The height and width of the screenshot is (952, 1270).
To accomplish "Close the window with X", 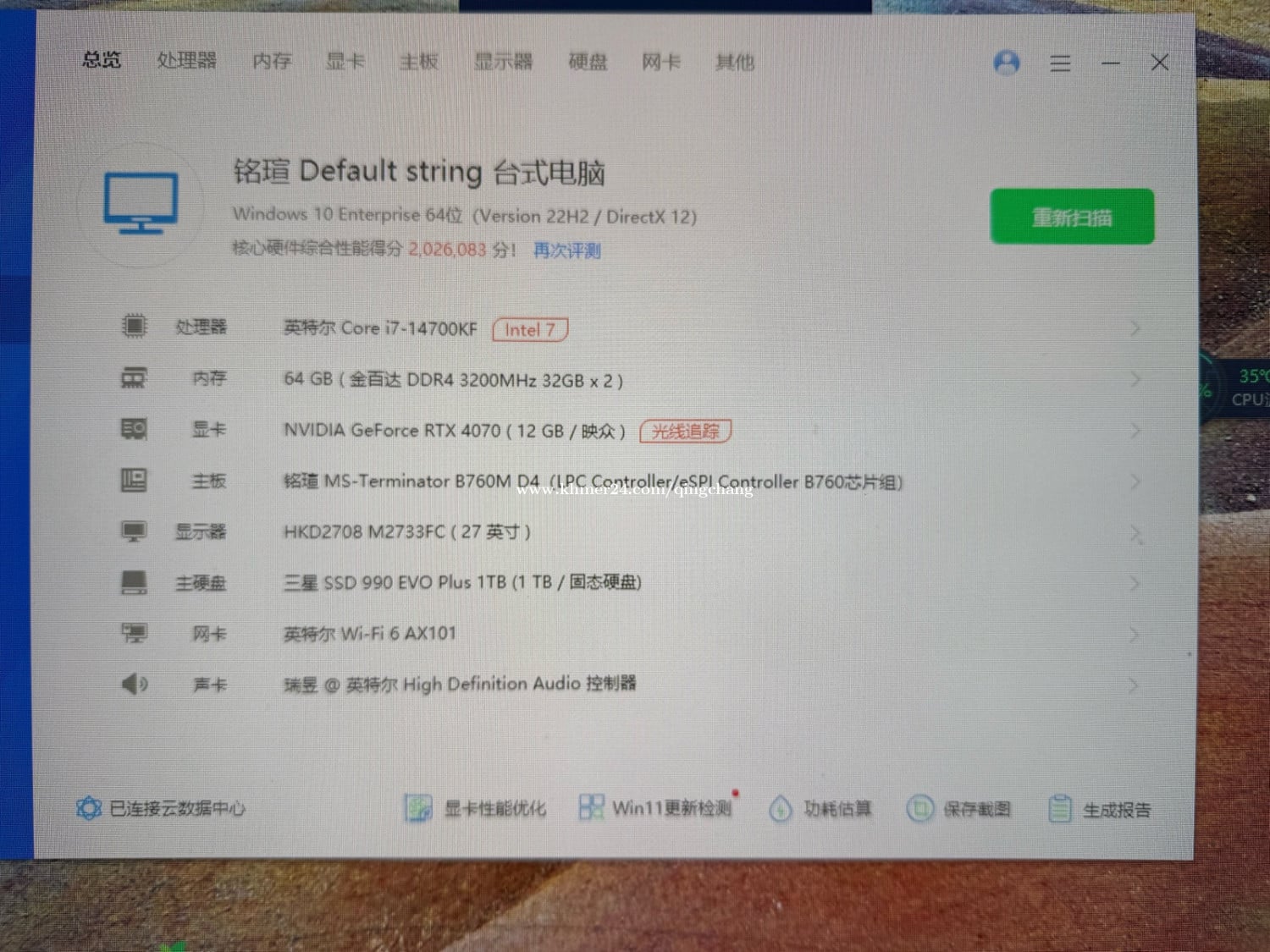I will [1160, 63].
